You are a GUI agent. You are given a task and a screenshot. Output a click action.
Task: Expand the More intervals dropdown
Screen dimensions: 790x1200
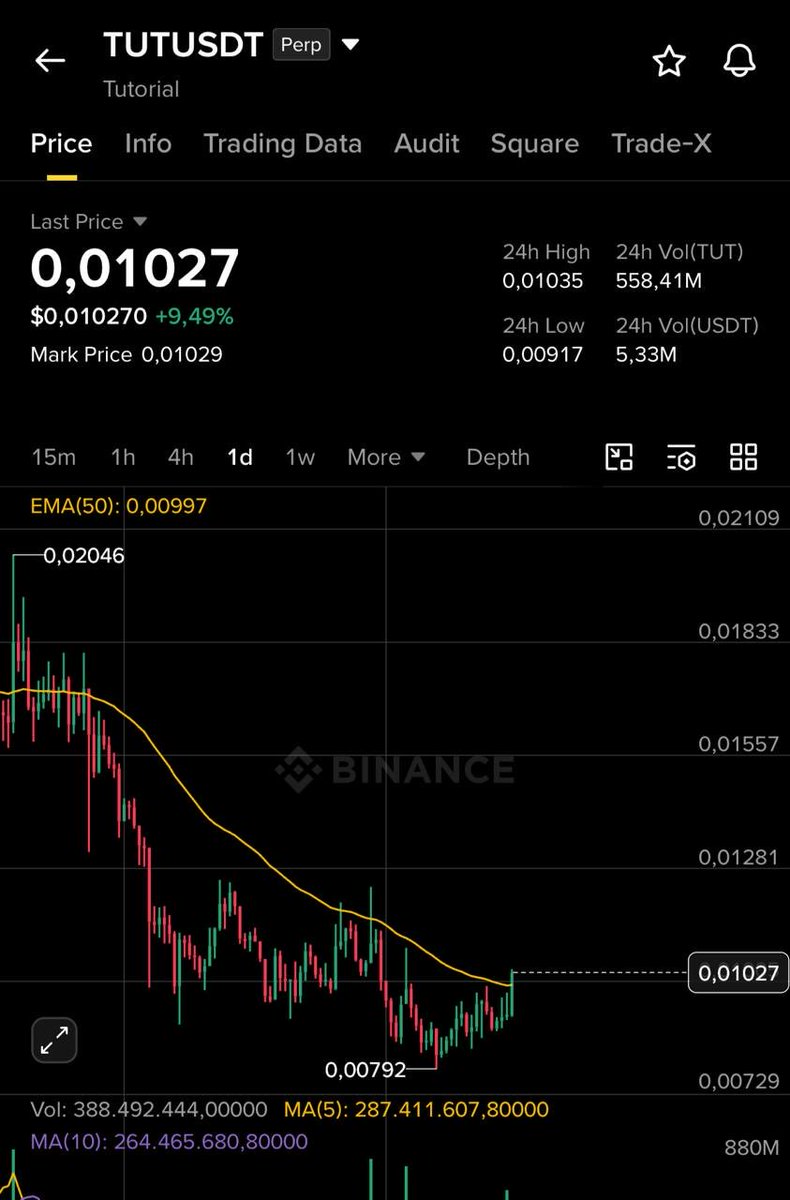tap(386, 458)
